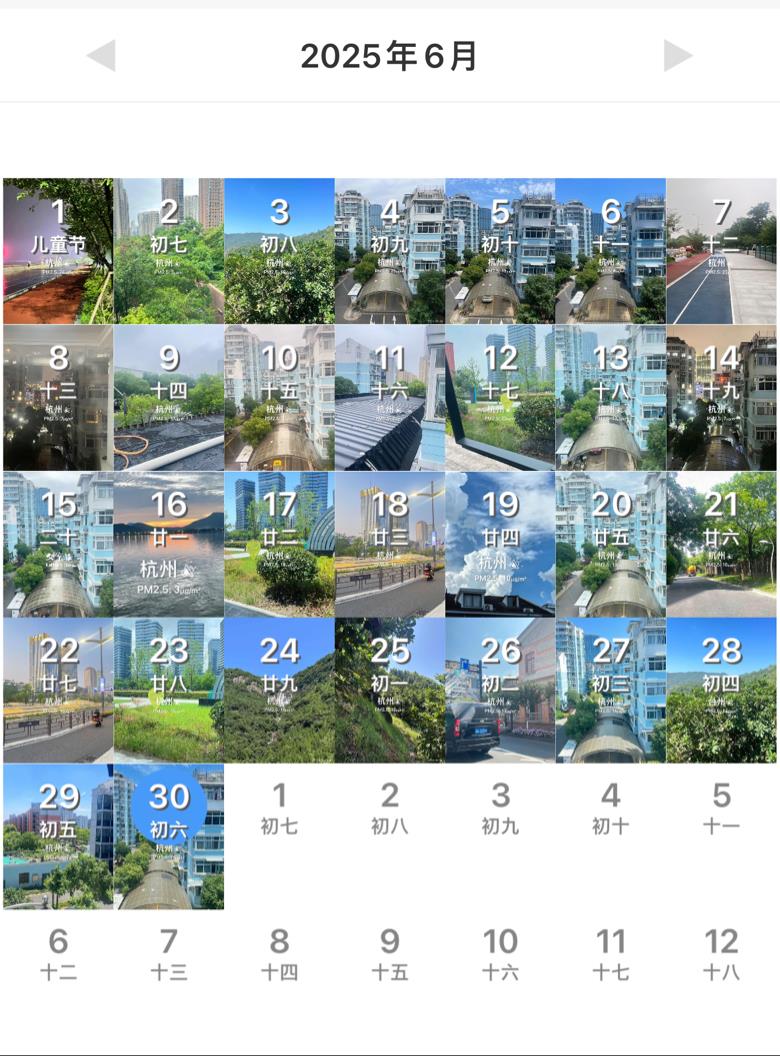Image resolution: width=780 pixels, height=1056 pixels.
Task: Select July 1 初七 in next month
Action: (x=279, y=808)
